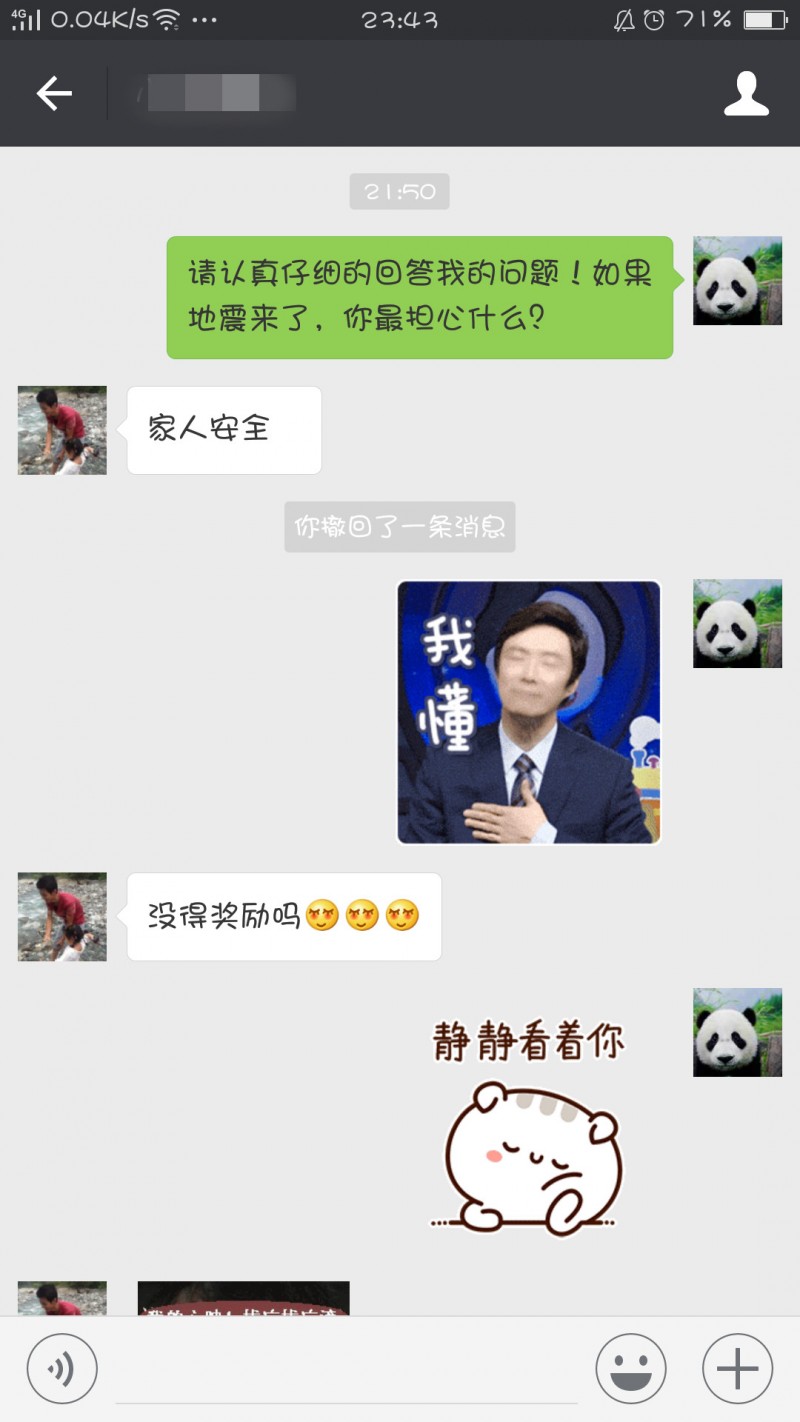View the '我懂' sticker full screen
800x1422 pixels.
coord(528,712)
